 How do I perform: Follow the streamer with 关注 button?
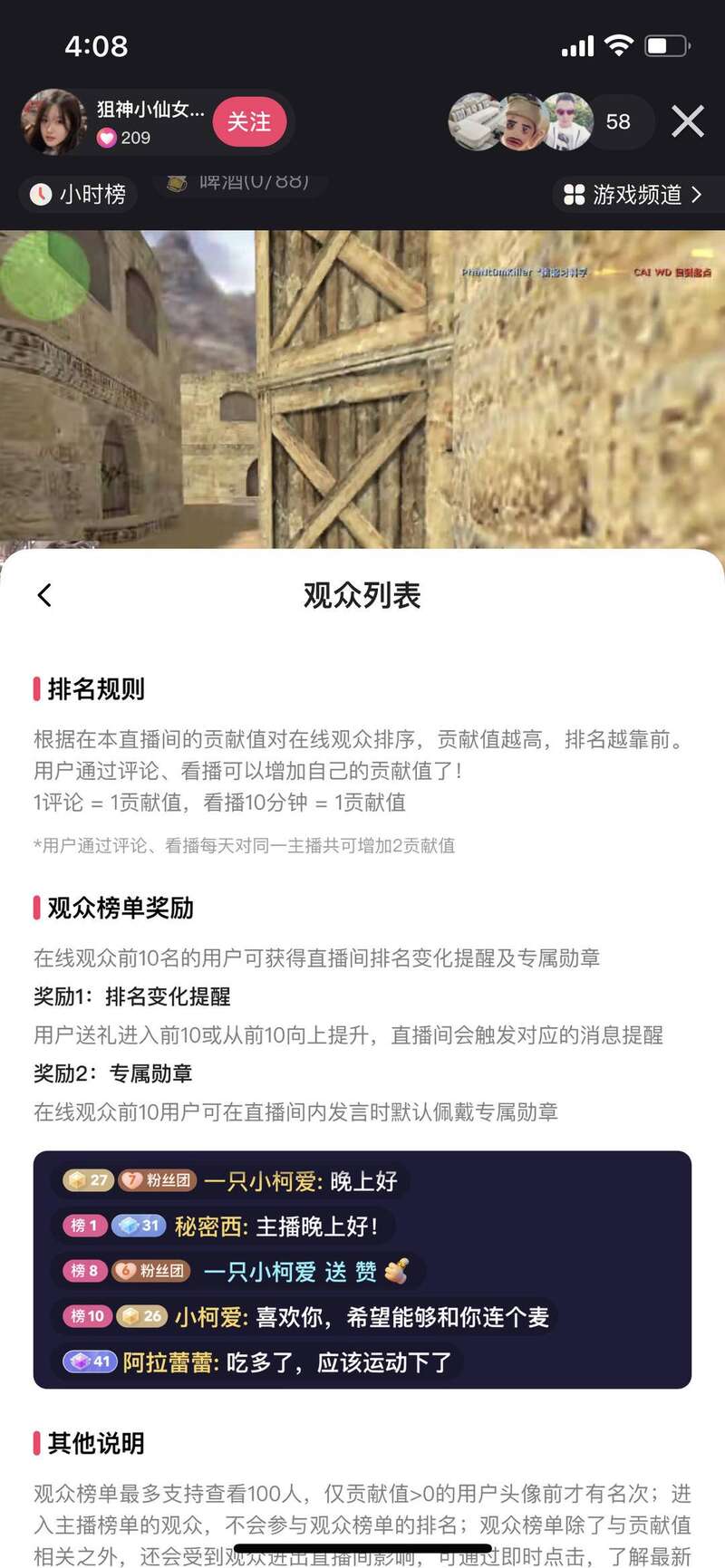[249, 122]
